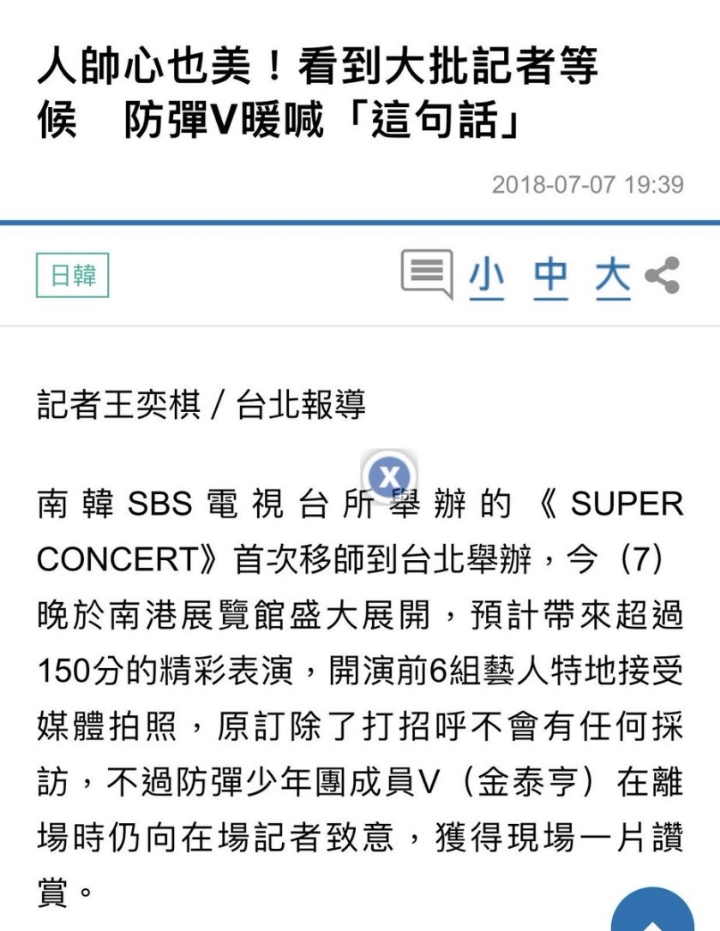Viewport: 720px width, 931px height.
Task: Set font size to large (大)
Action: 613,277
